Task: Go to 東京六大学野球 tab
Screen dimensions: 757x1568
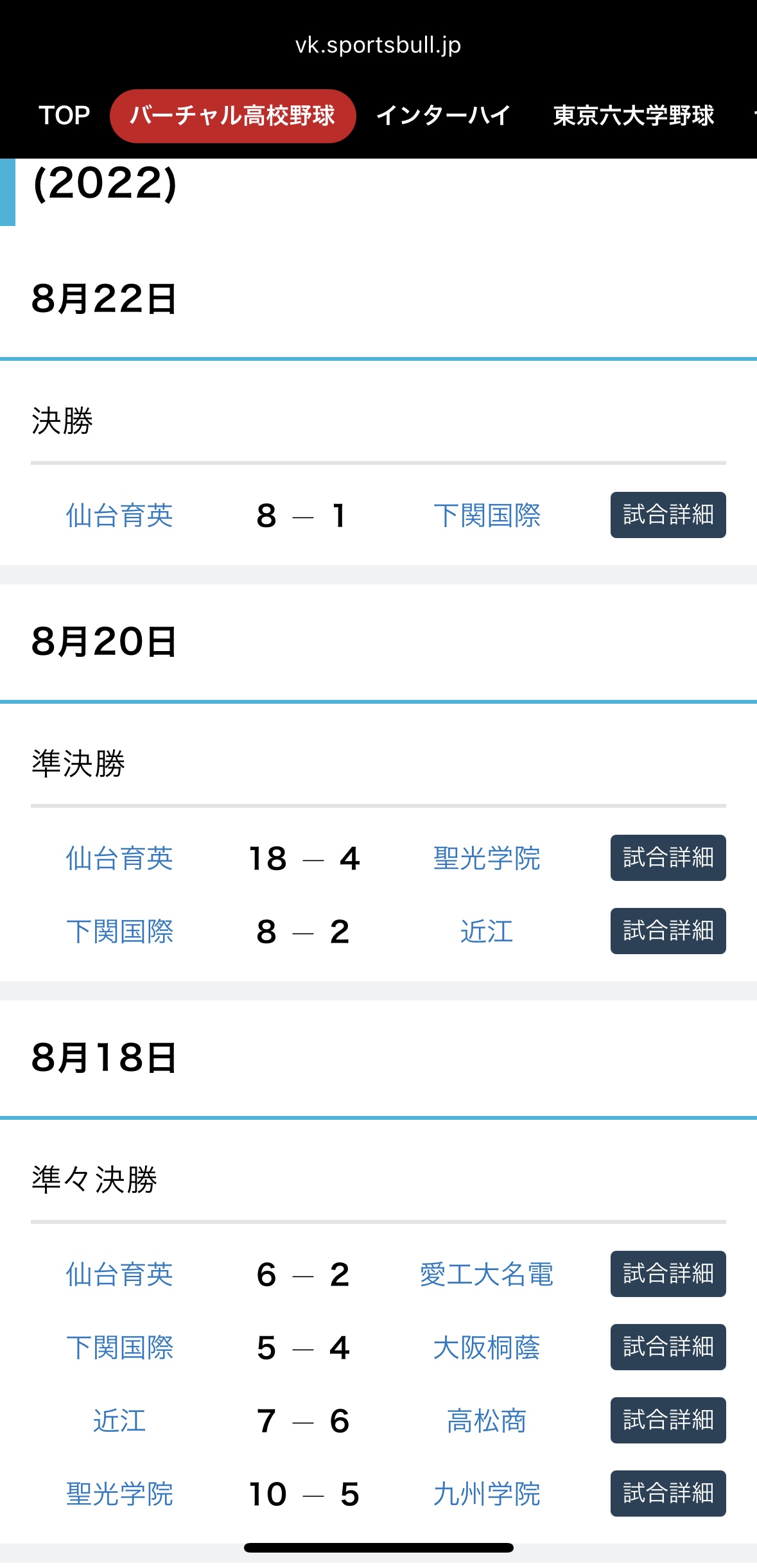Action: point(634,116)
